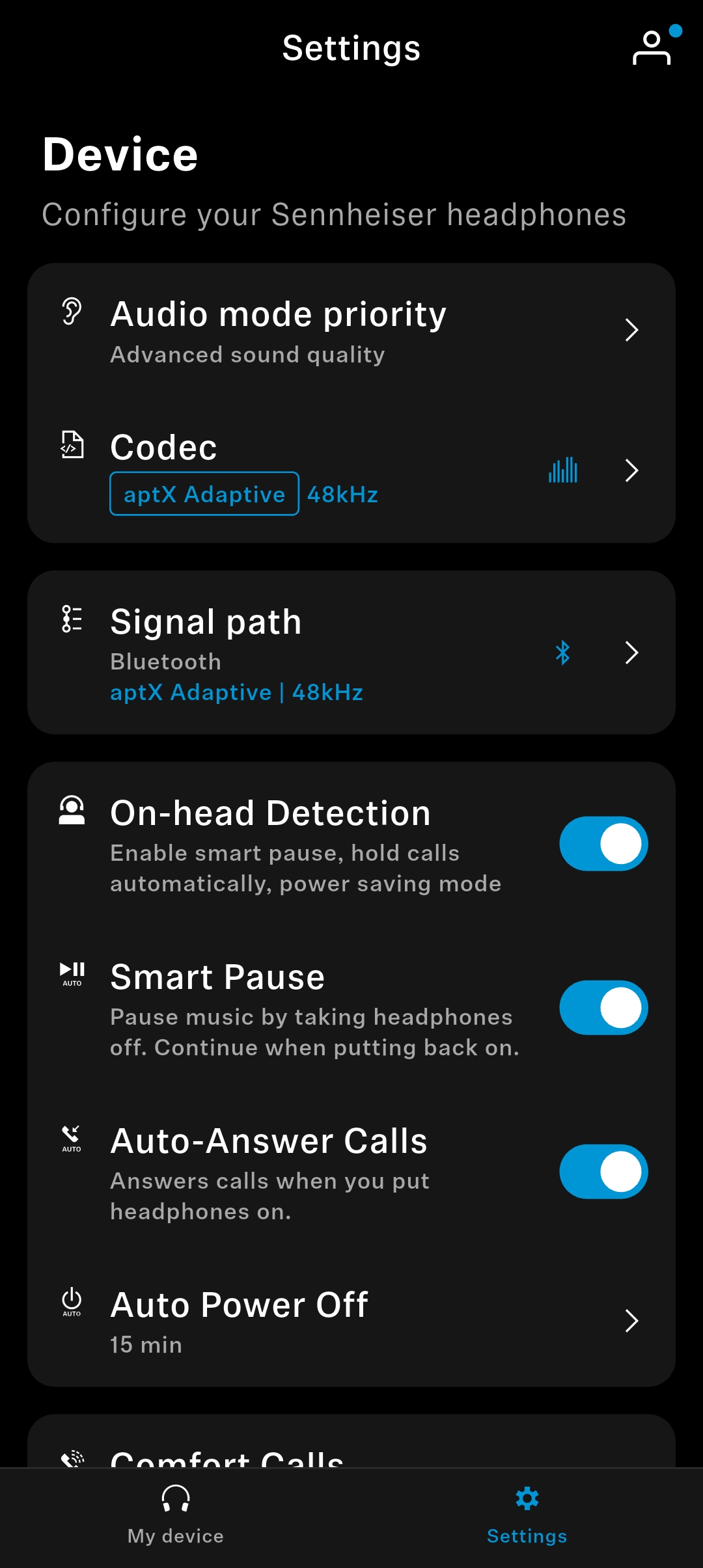Disable the Smart Pause switch
Viewport: 703px width, 1568px height.
pyautogui.click(x=603, y=1008)
